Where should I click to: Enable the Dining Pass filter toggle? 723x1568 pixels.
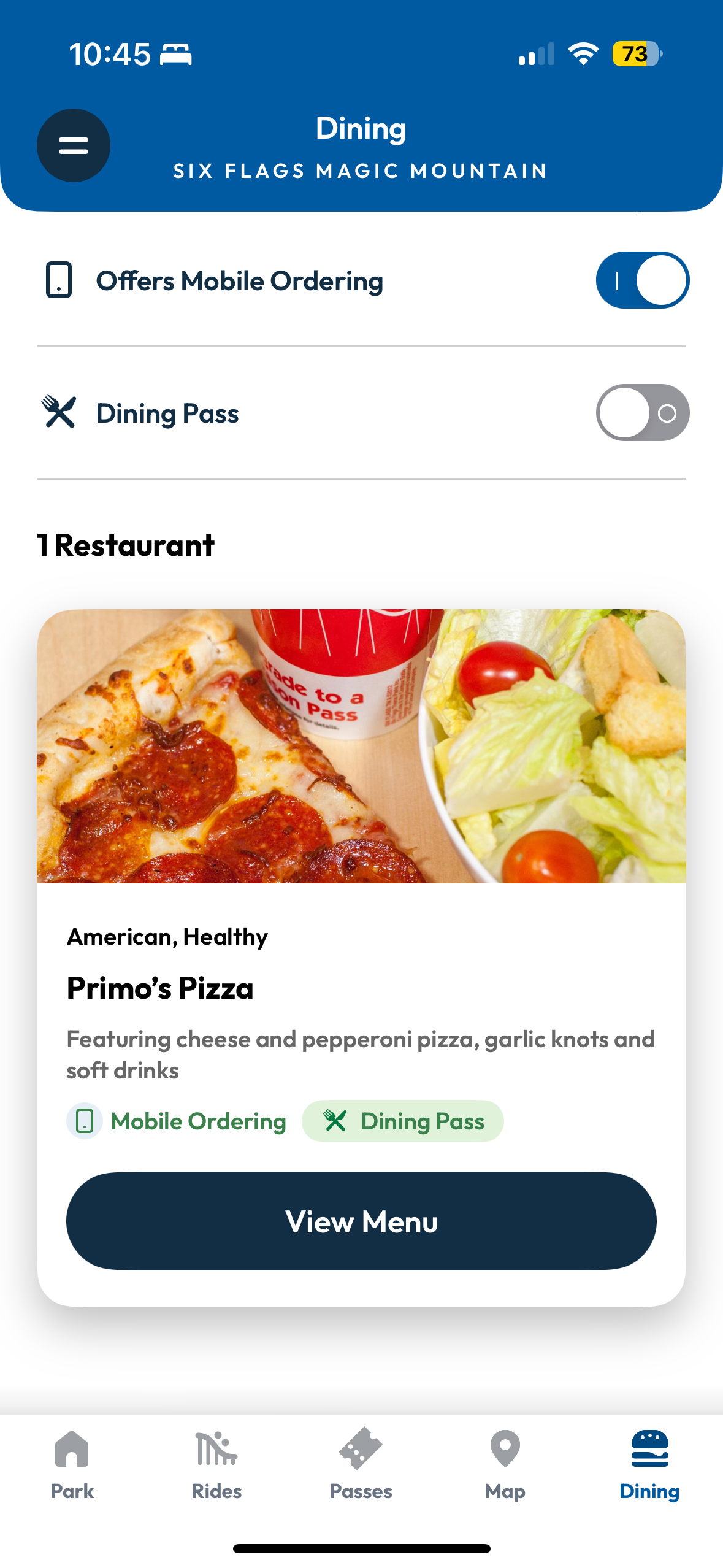tap(642, 412)
